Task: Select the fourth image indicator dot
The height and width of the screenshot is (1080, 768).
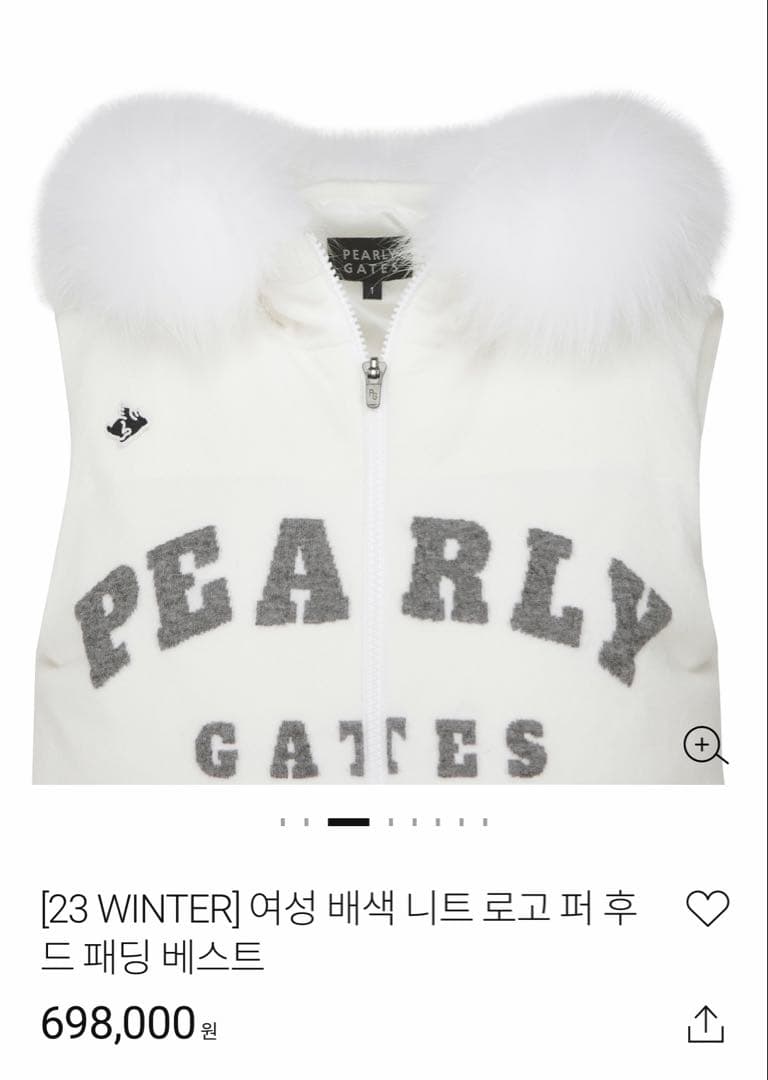Action: pyautogui.click(x=391, y=822)
